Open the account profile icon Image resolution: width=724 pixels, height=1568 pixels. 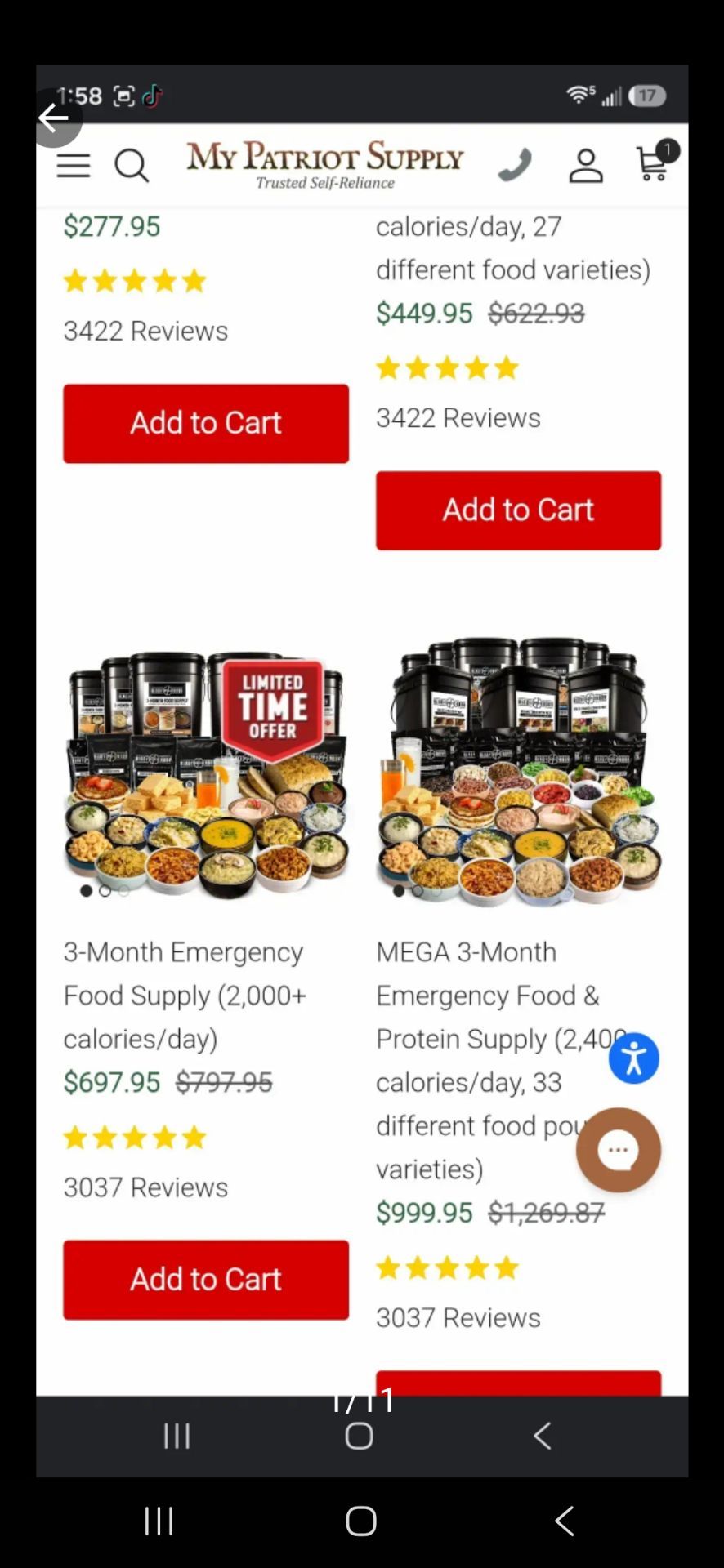point(586,166)
